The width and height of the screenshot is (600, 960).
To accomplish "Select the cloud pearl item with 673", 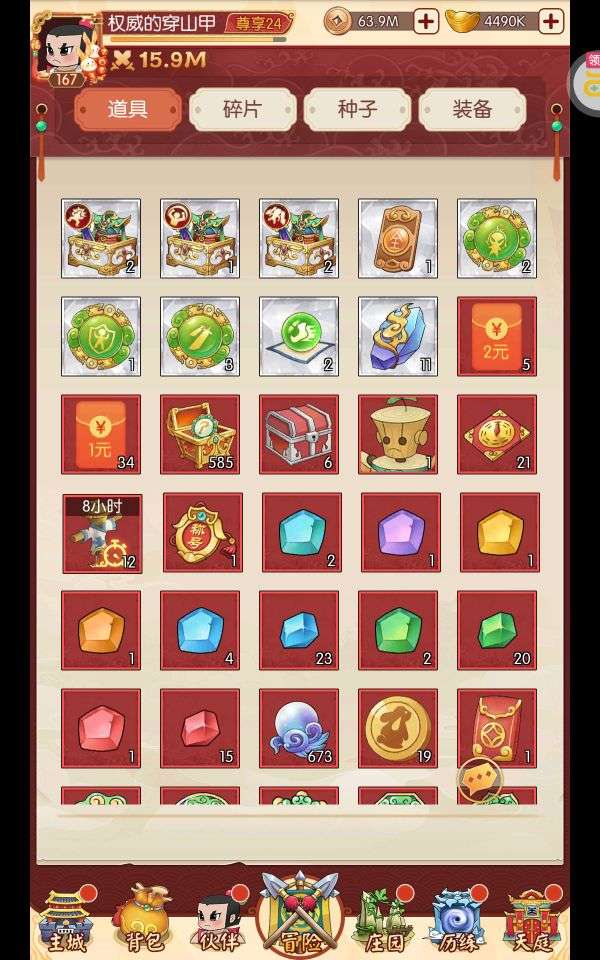I will coord(299,728).
